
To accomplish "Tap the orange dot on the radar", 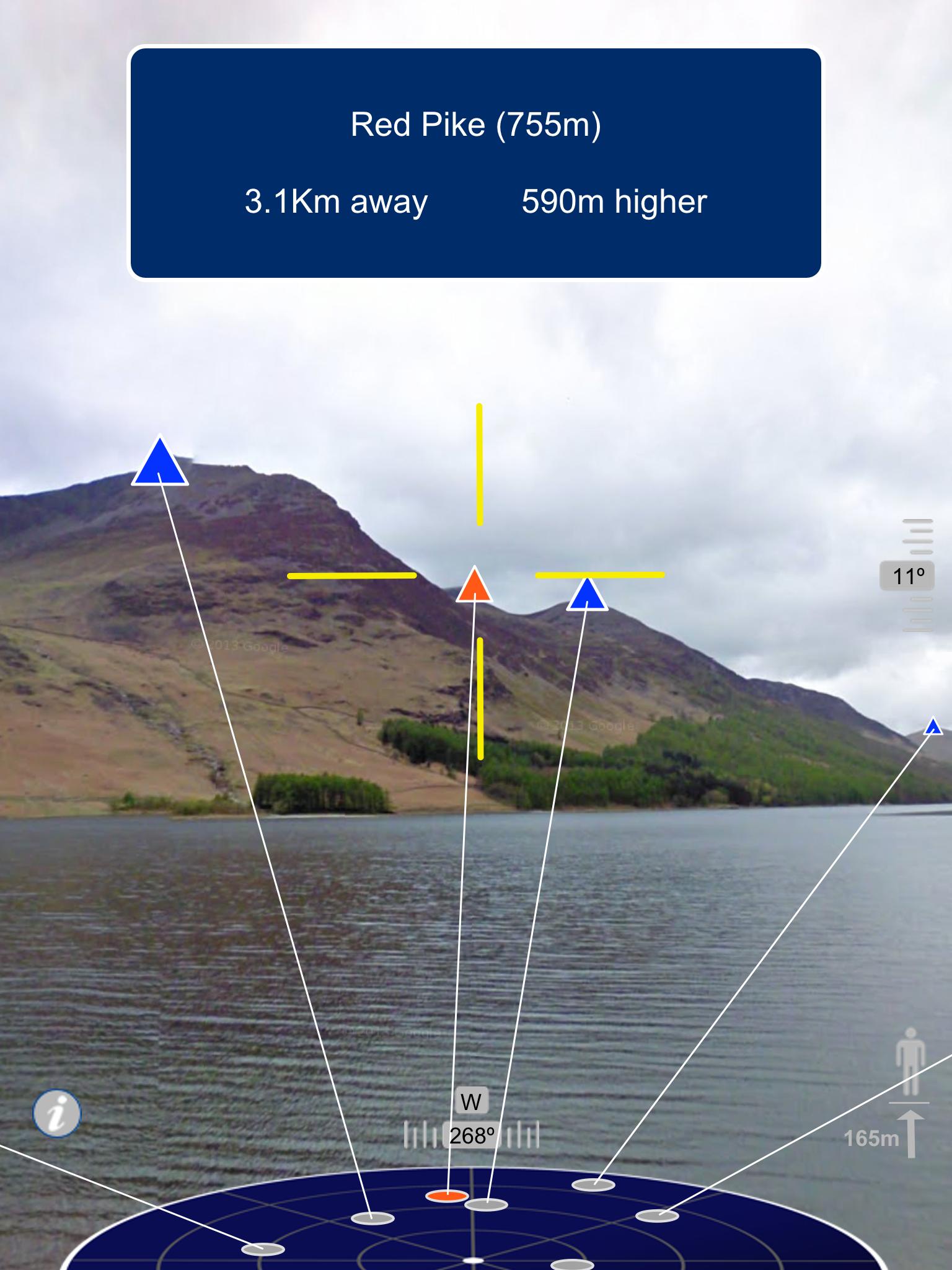I will pos(446,1196).
